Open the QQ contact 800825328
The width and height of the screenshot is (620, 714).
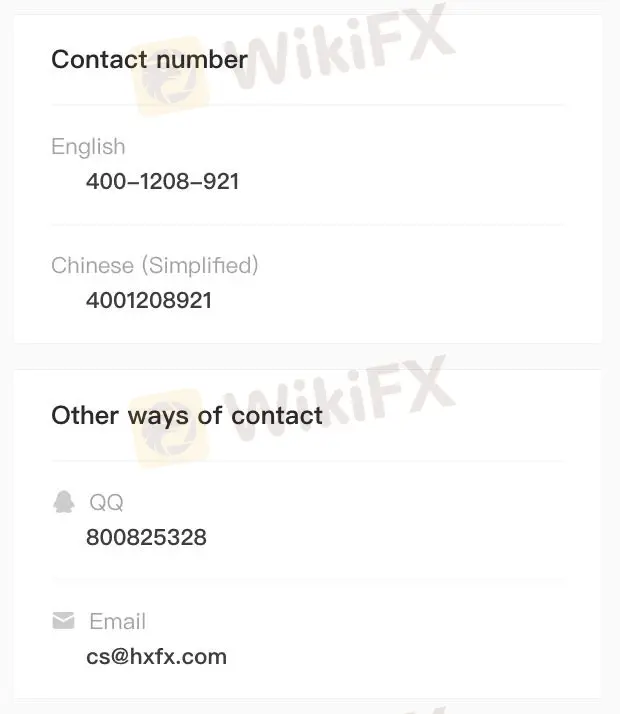coord(146,537)
